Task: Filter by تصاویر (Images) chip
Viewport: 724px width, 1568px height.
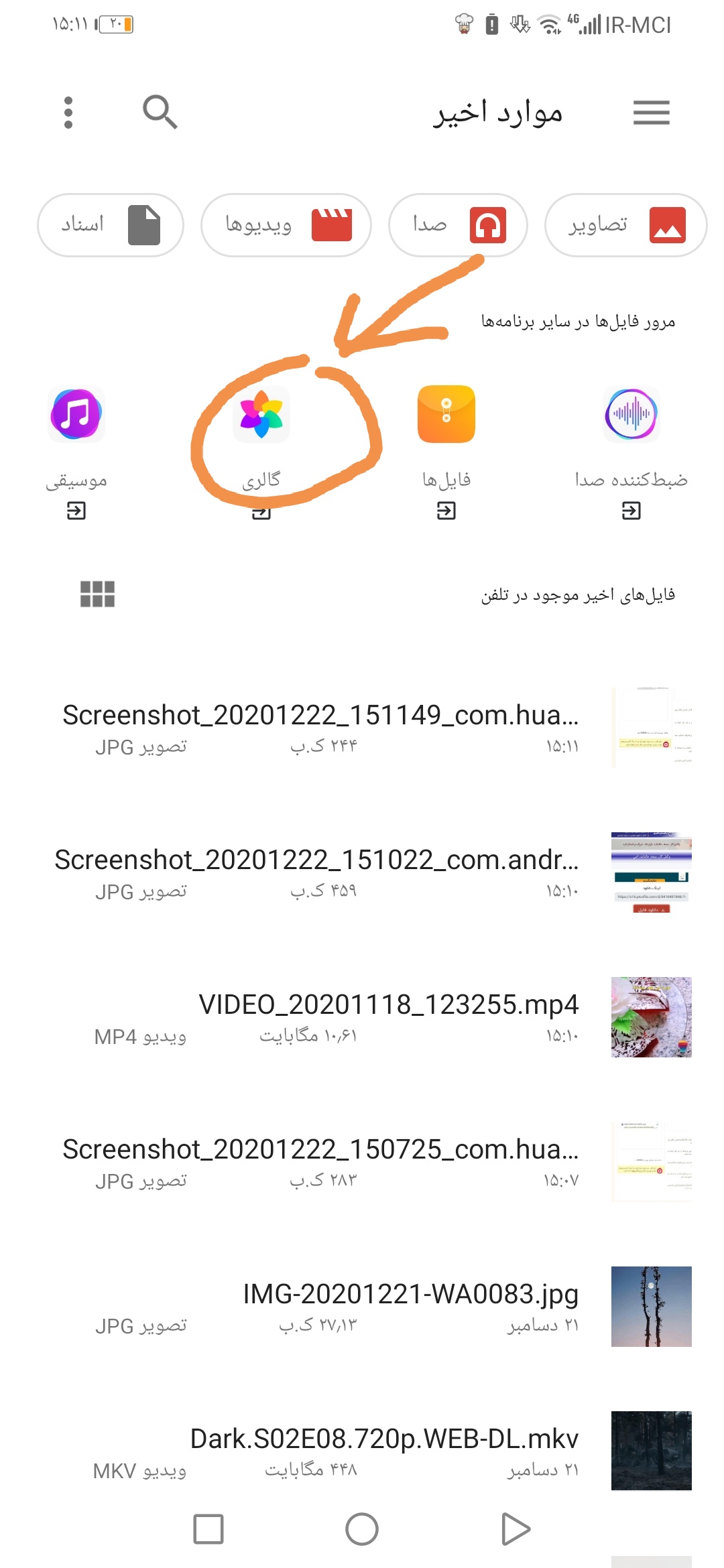Action: 625,224
